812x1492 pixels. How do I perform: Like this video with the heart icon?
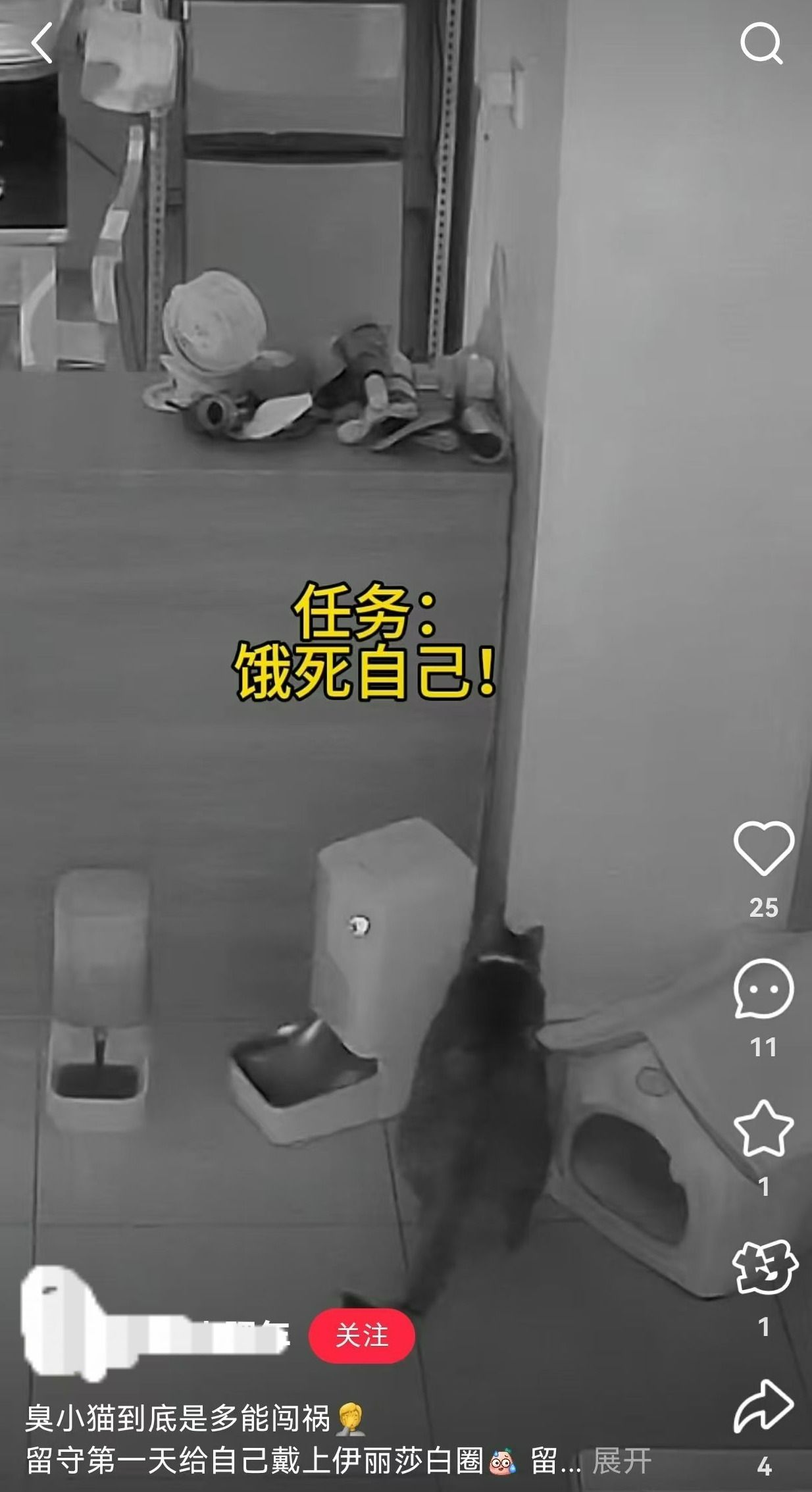(x=763, y=848)
